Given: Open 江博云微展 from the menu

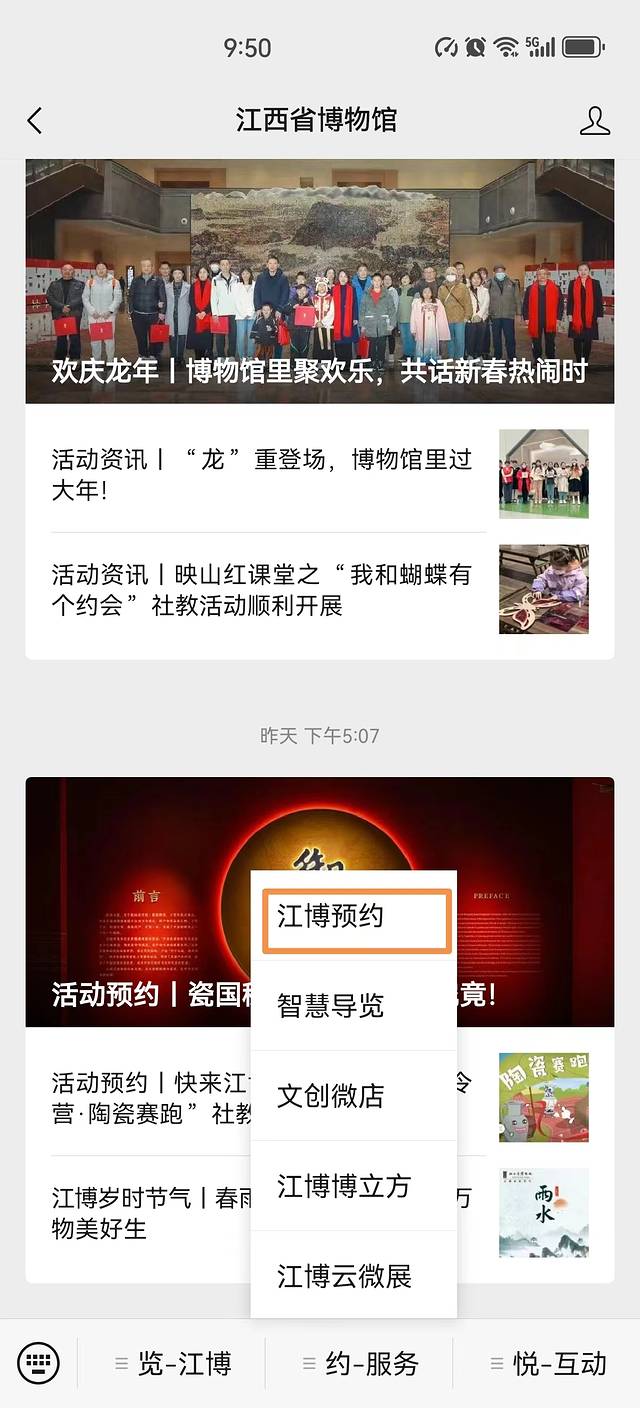Looking at the screenshot, I should click(353, 1276).
